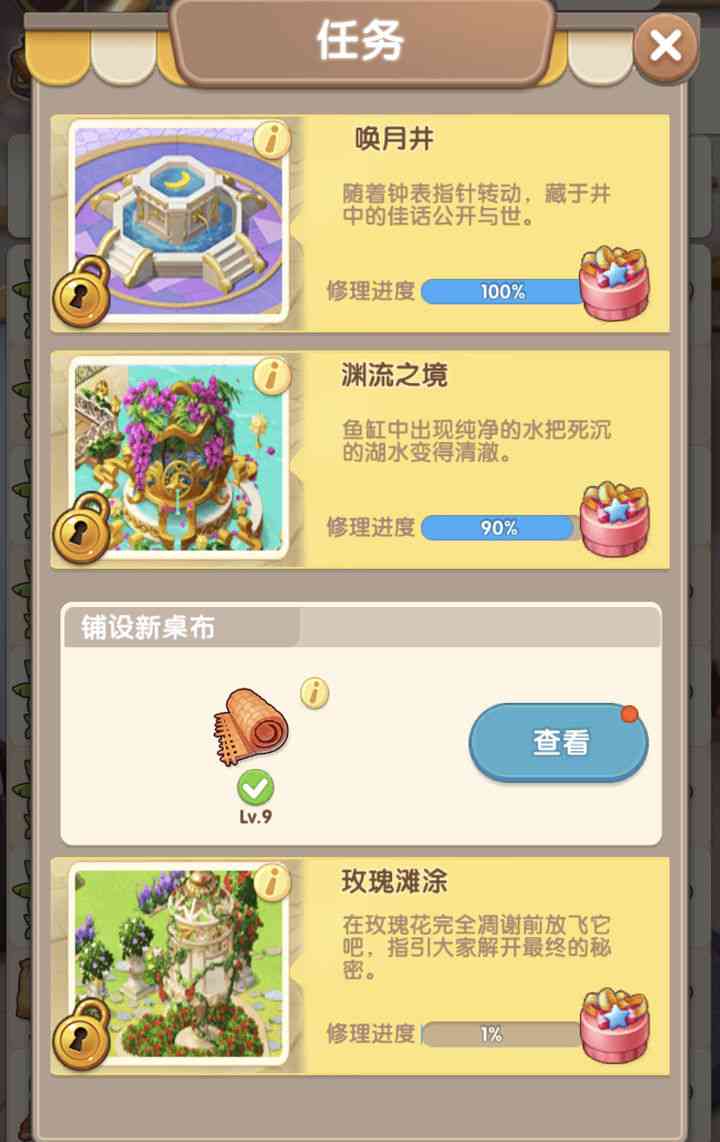
Task: Open info icon on 唤月井 card
Action: 271,139
